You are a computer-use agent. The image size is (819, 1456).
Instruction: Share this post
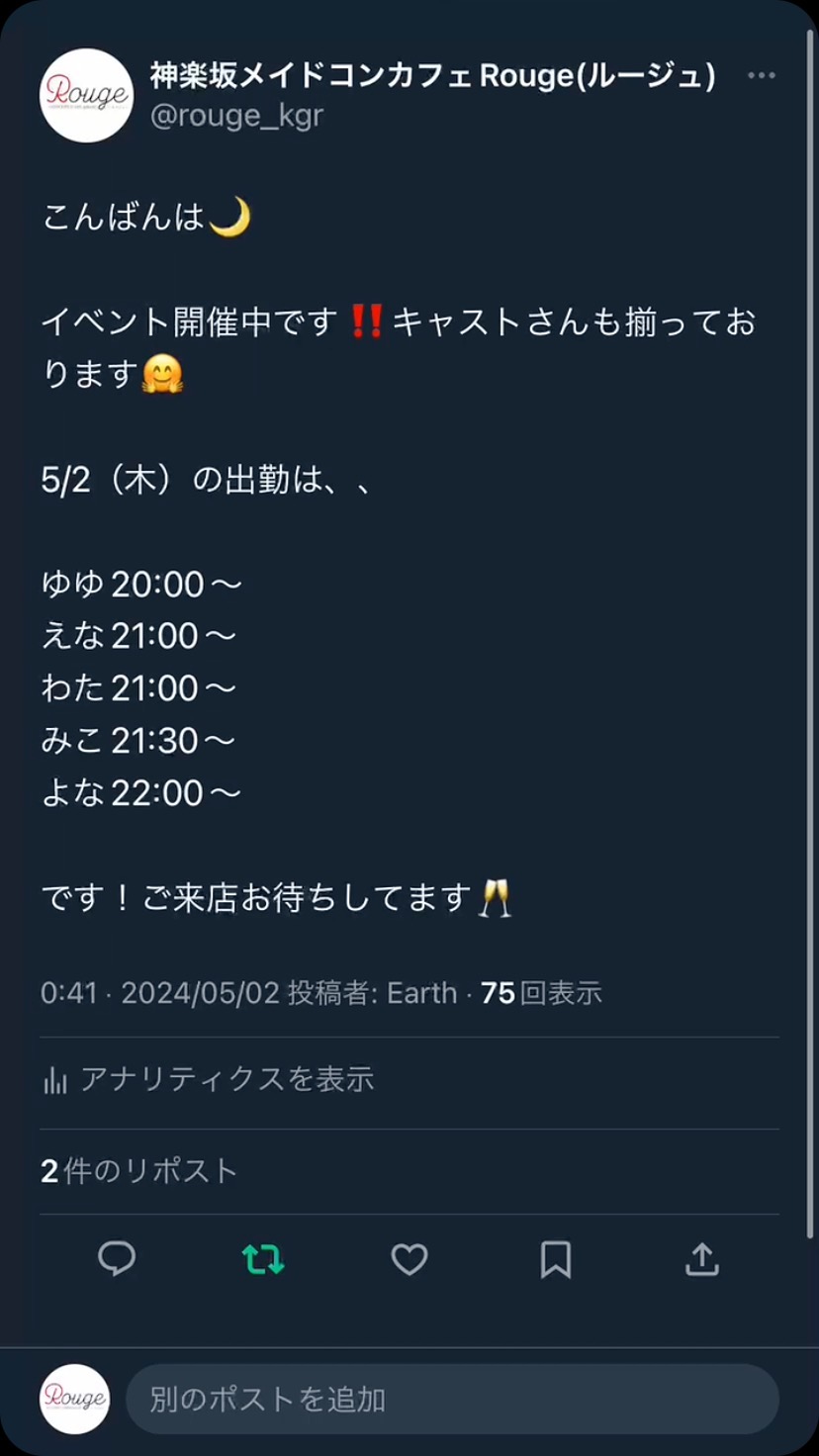(701, 1259)
